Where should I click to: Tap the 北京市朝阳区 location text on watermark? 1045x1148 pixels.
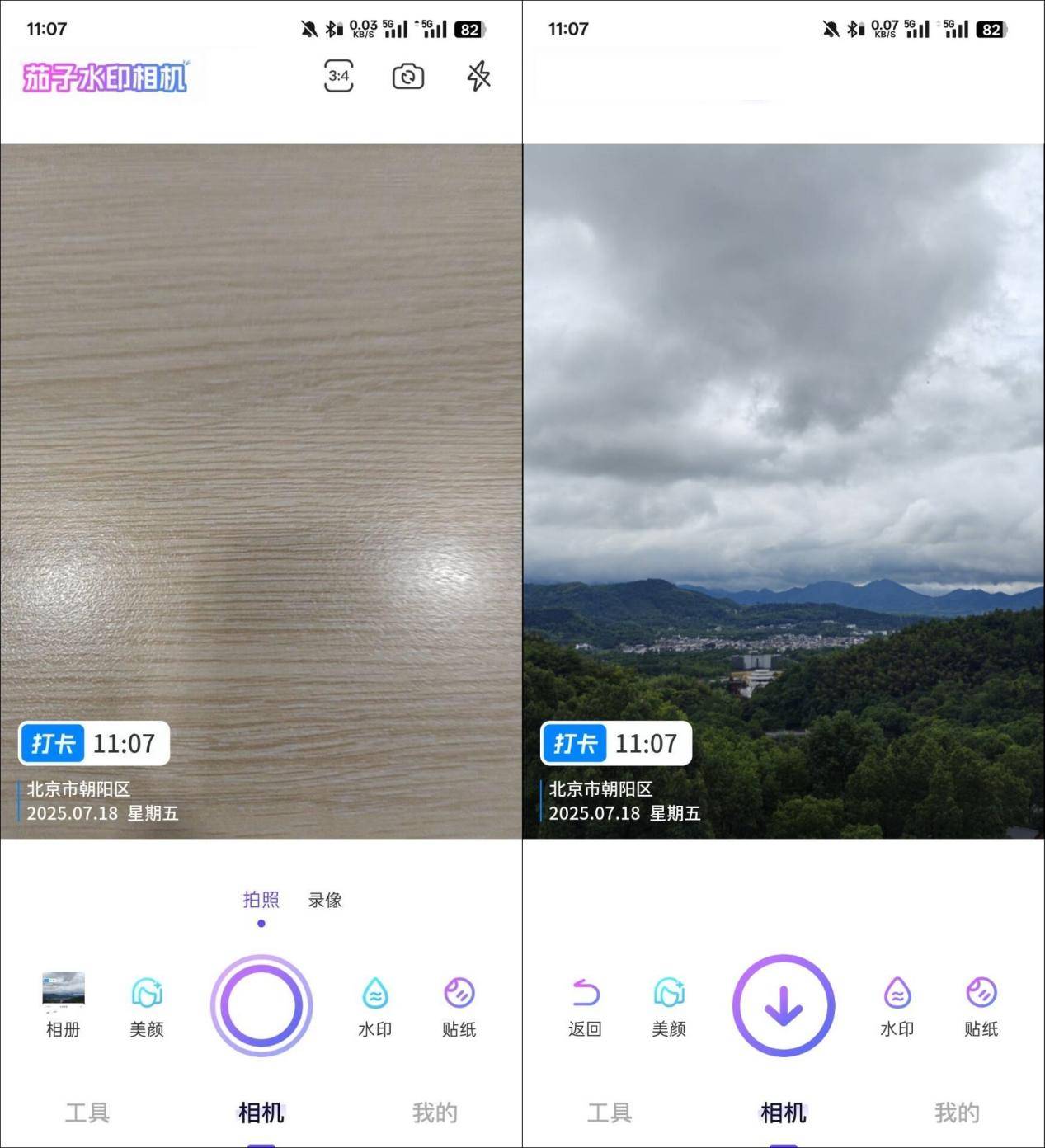[x=80, y=788]
